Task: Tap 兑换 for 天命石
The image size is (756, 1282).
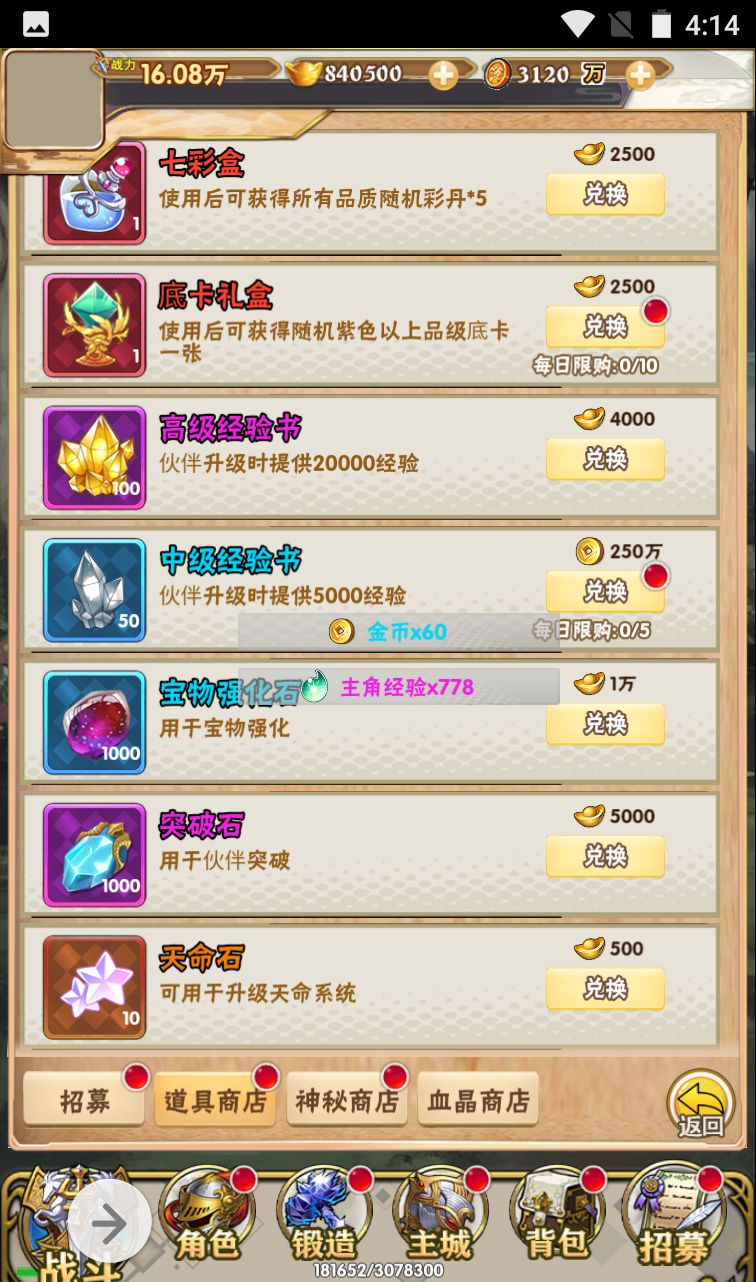Action: [x=605, y=989]
